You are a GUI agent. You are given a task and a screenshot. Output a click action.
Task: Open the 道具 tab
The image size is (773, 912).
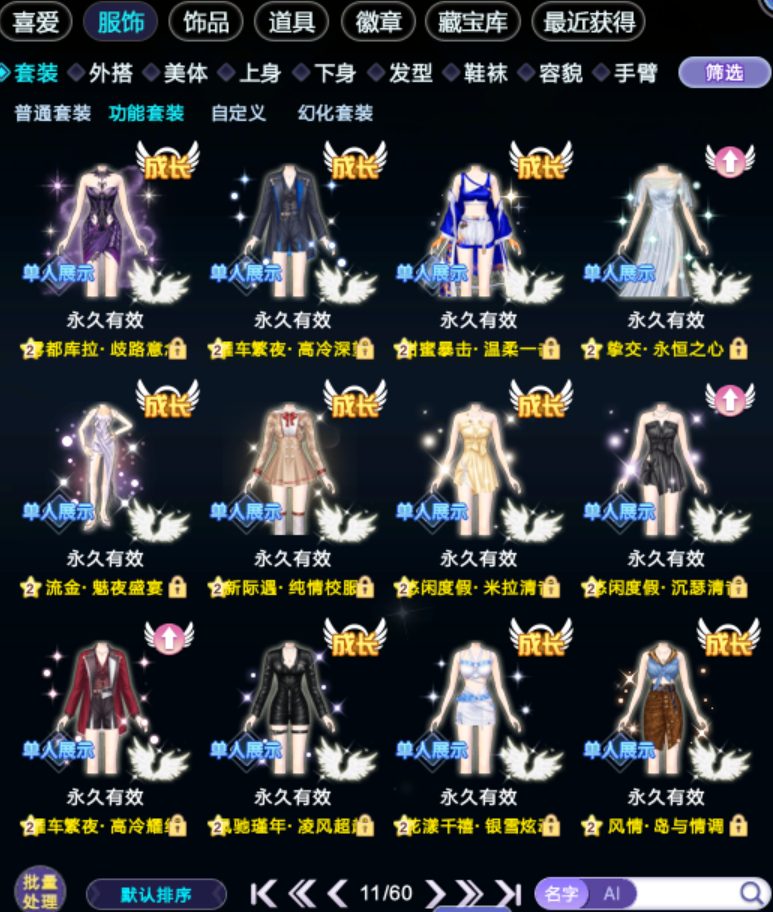click(x=291, y=22)
